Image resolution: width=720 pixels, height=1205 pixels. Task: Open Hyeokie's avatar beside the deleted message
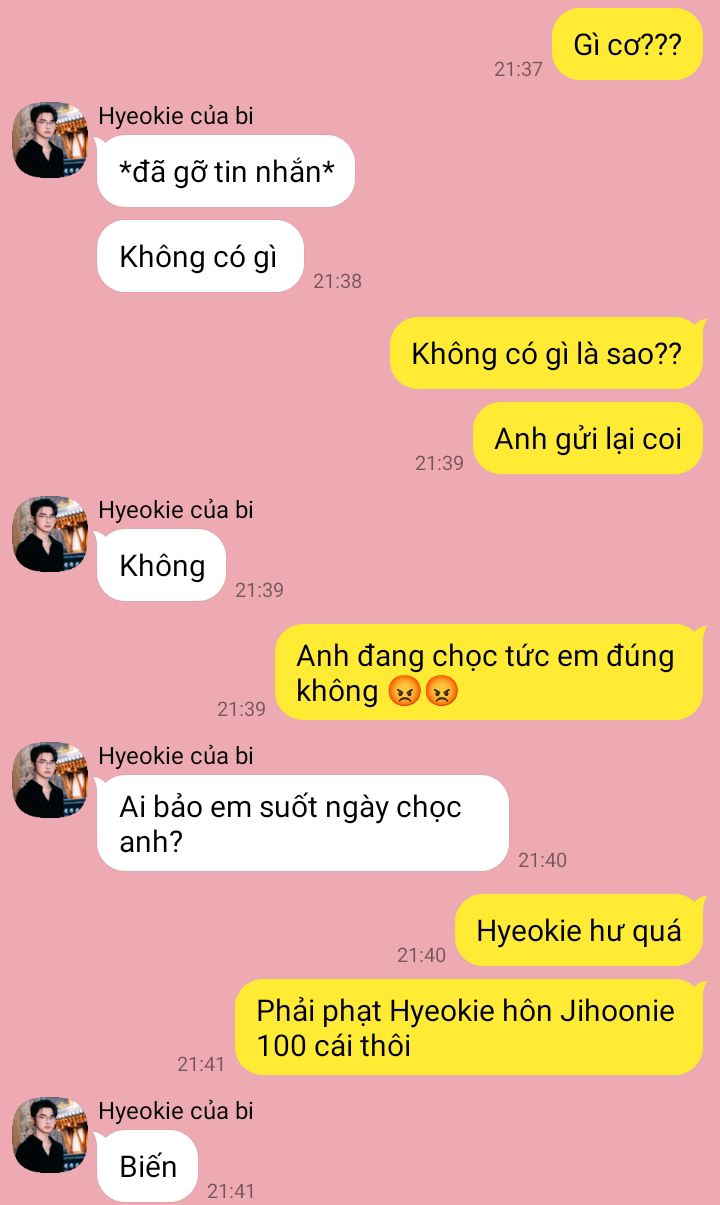pos(50,141)
